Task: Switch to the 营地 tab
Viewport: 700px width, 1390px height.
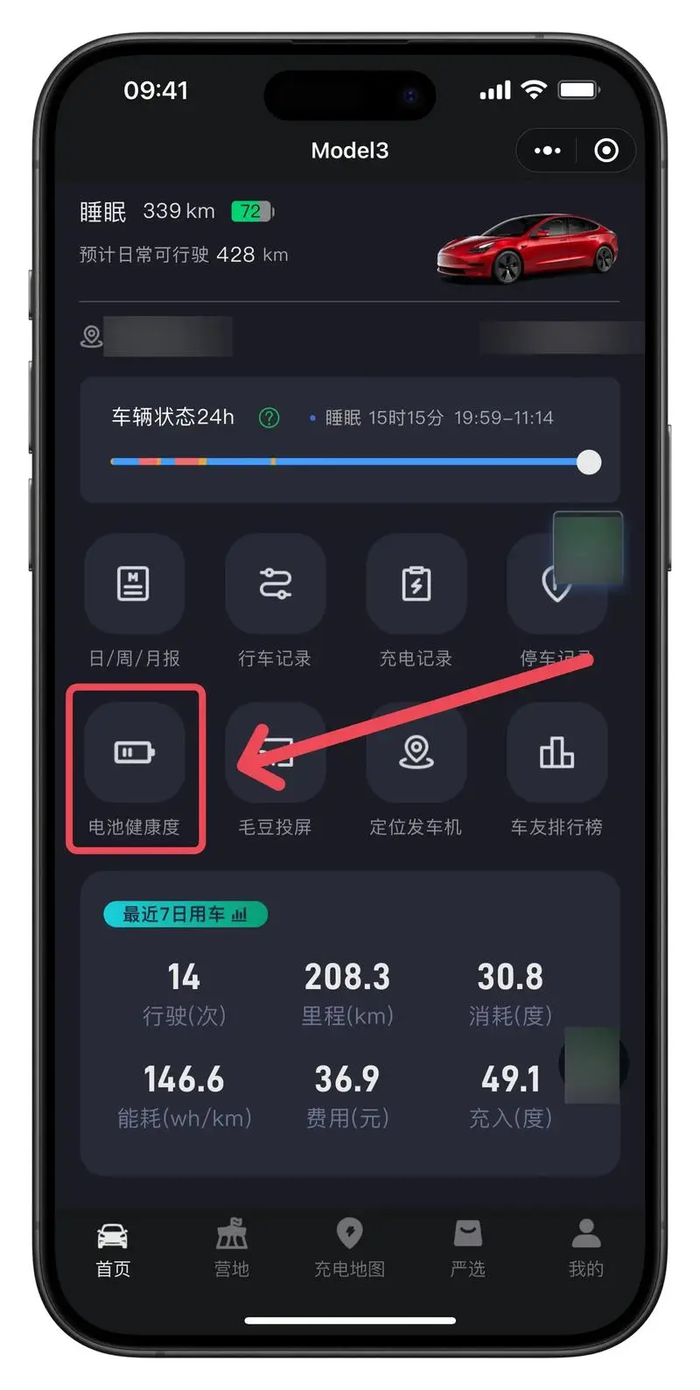Action: click(x=232, y=1247)
